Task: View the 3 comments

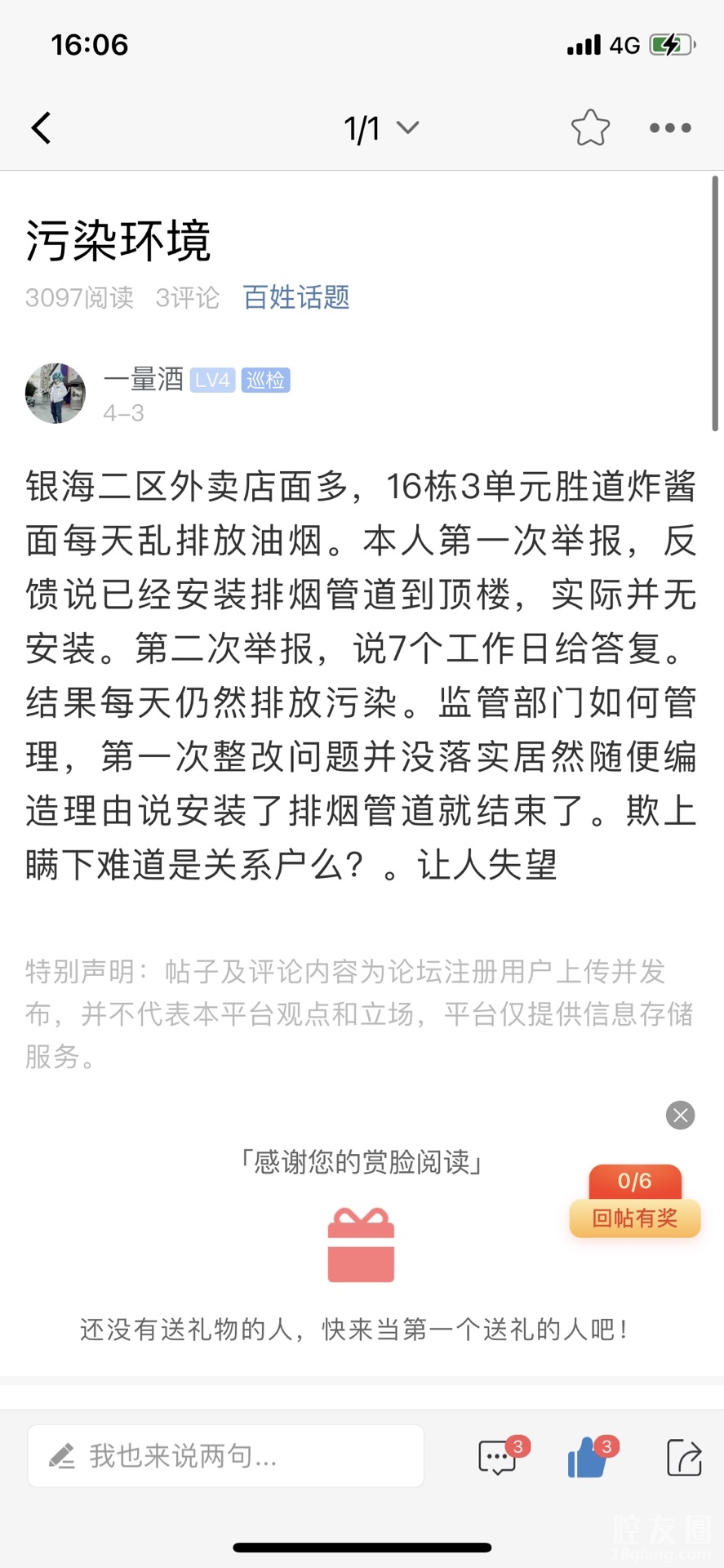Action: coord(498,1457)
